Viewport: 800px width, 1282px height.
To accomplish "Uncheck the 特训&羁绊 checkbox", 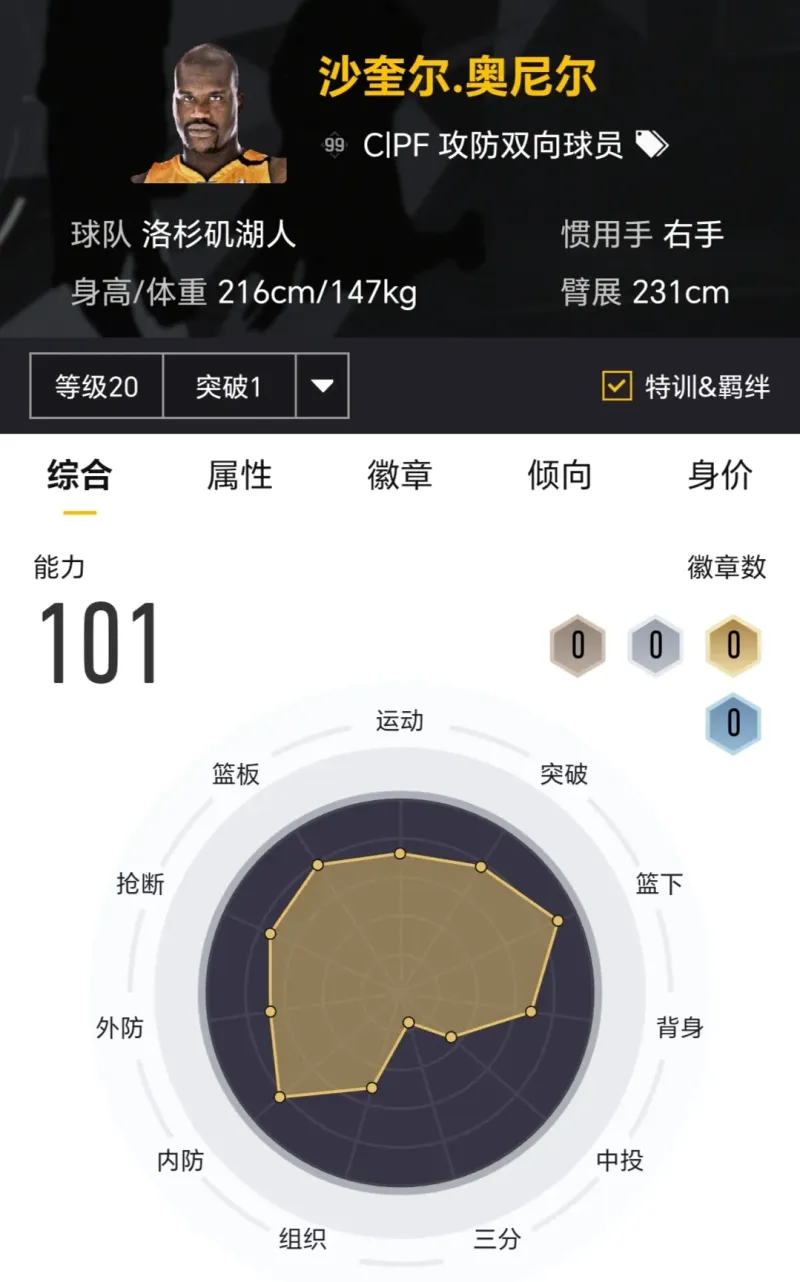I will pos(617,386).
